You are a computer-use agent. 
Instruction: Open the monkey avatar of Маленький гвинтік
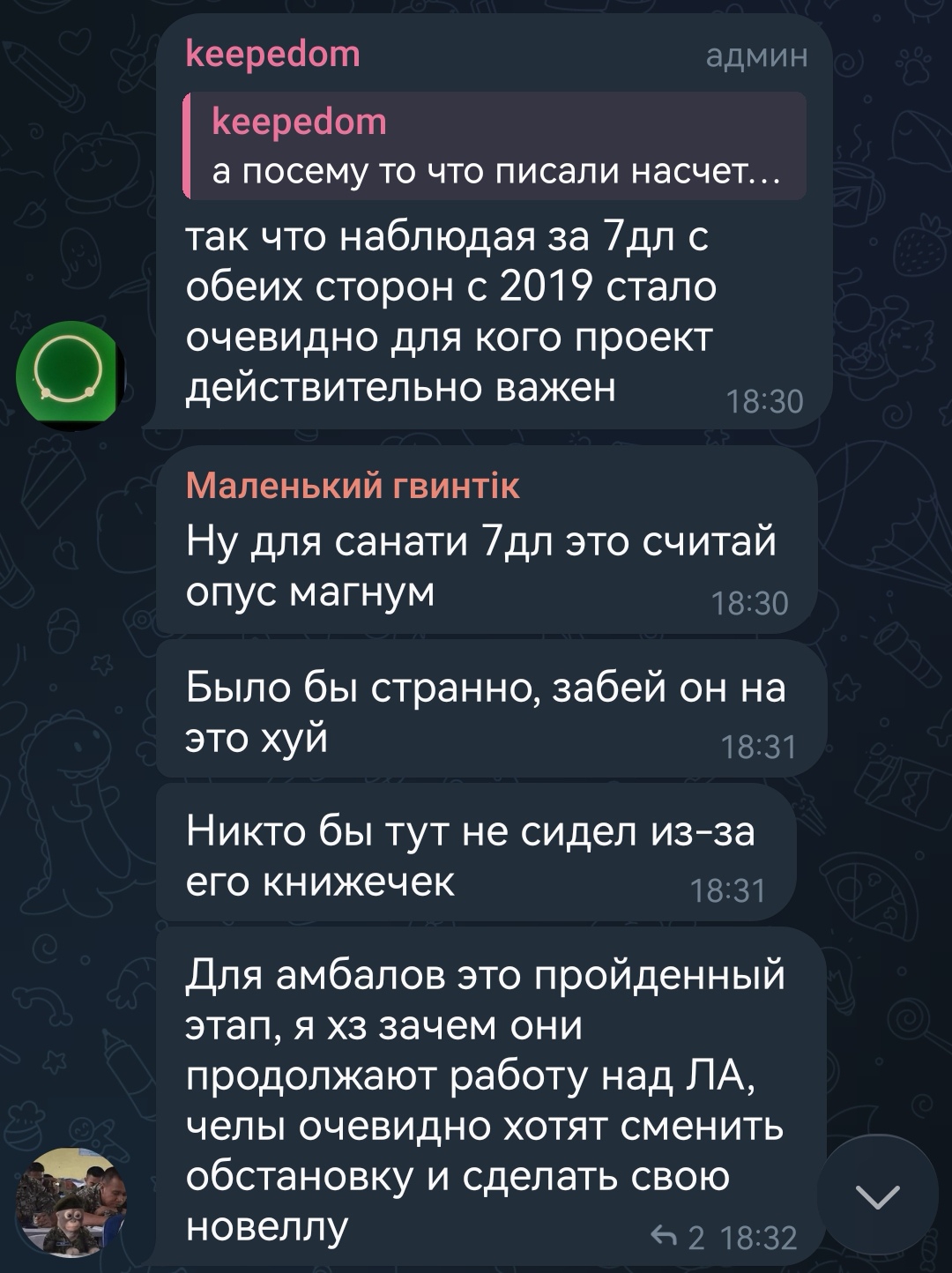[x=71, y=1201]
